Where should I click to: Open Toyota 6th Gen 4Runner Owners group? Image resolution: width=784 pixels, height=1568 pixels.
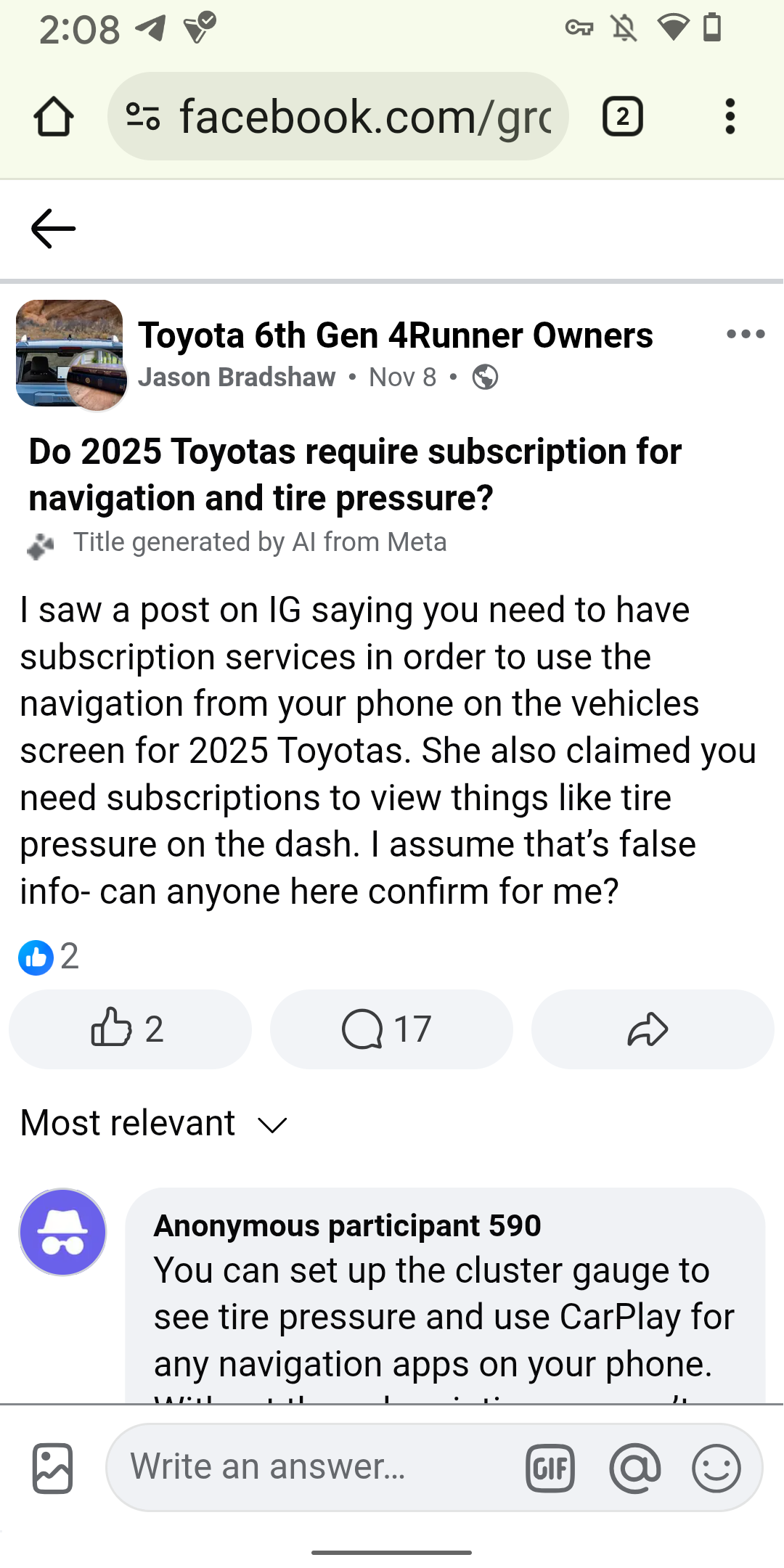[396, 335]
